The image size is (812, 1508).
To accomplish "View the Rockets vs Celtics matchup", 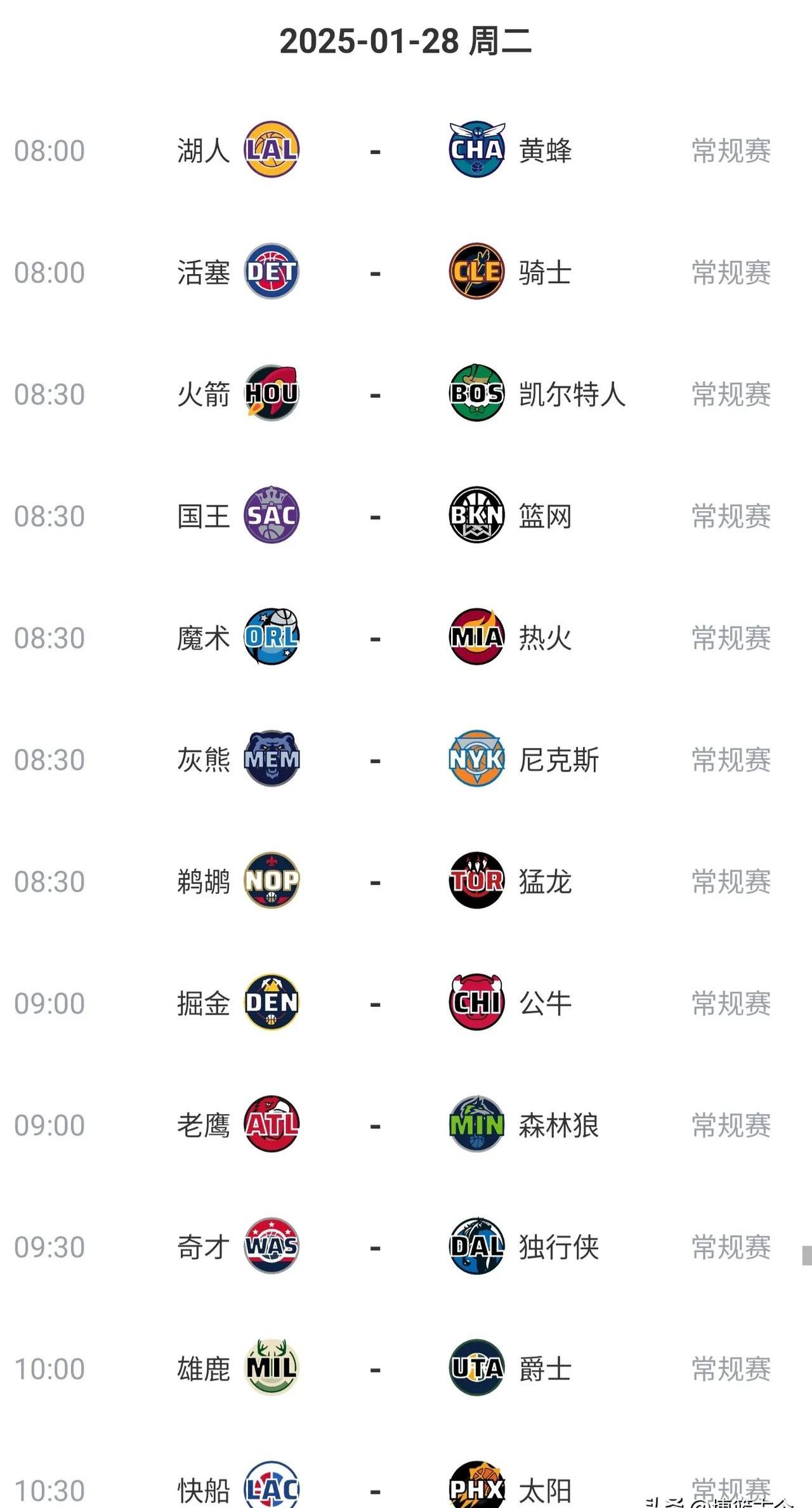I will [375, 395].
